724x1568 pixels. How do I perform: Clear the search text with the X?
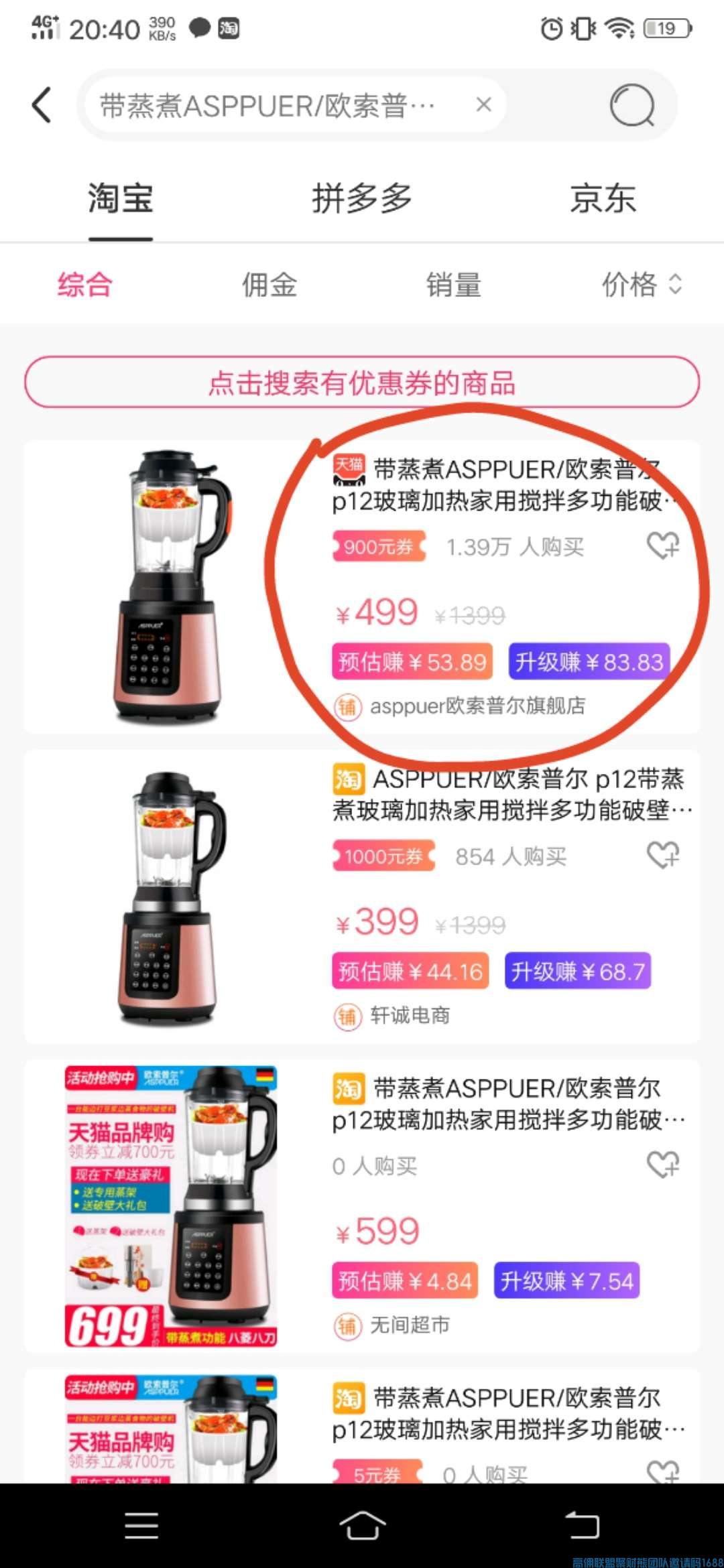[x=483, y=105]
